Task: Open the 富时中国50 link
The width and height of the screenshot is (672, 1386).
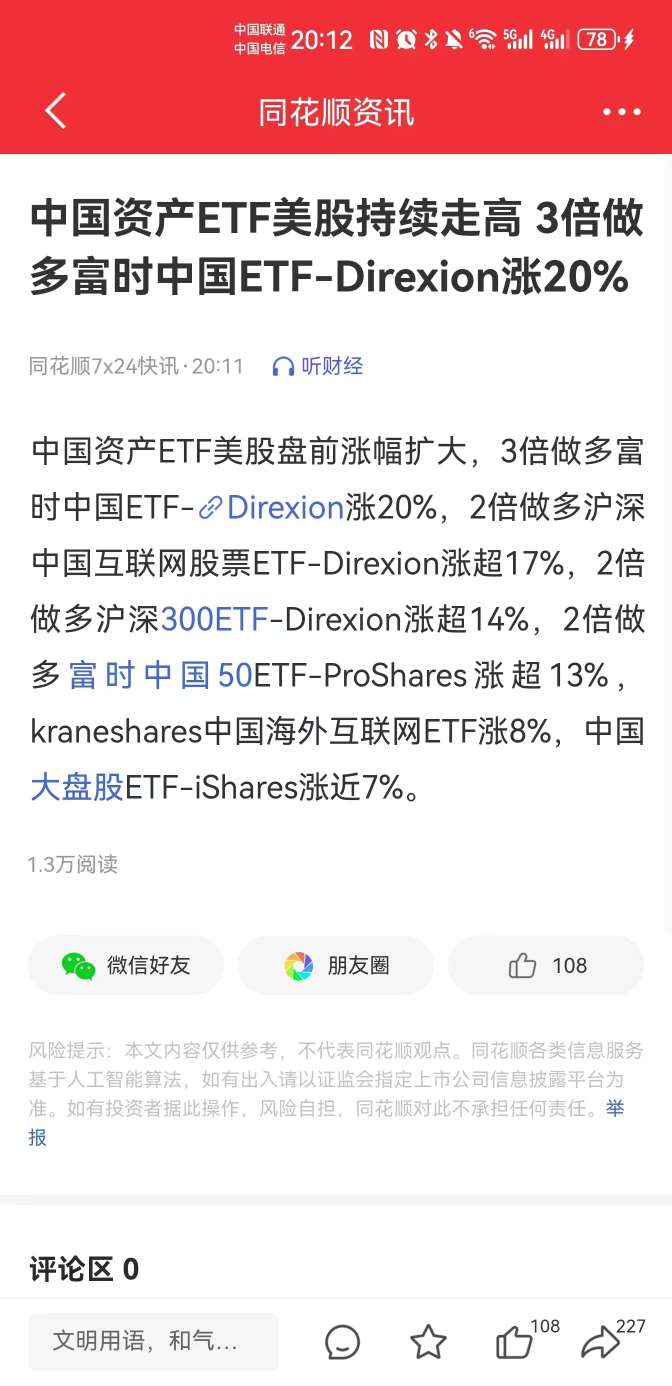Action: coord(160,676)
